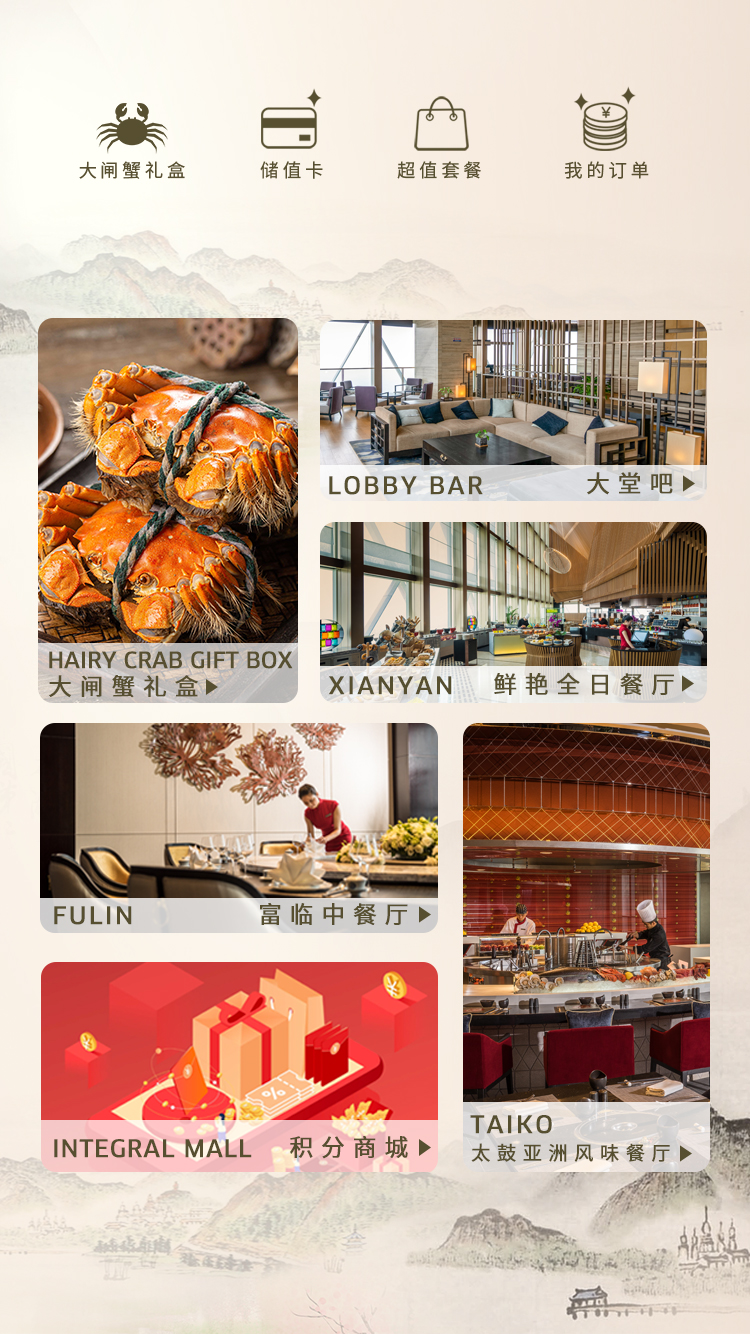Go to Integral Mall 积分商城
Viewport: 750px width, 1334px height.
[x=239, y=1066]
